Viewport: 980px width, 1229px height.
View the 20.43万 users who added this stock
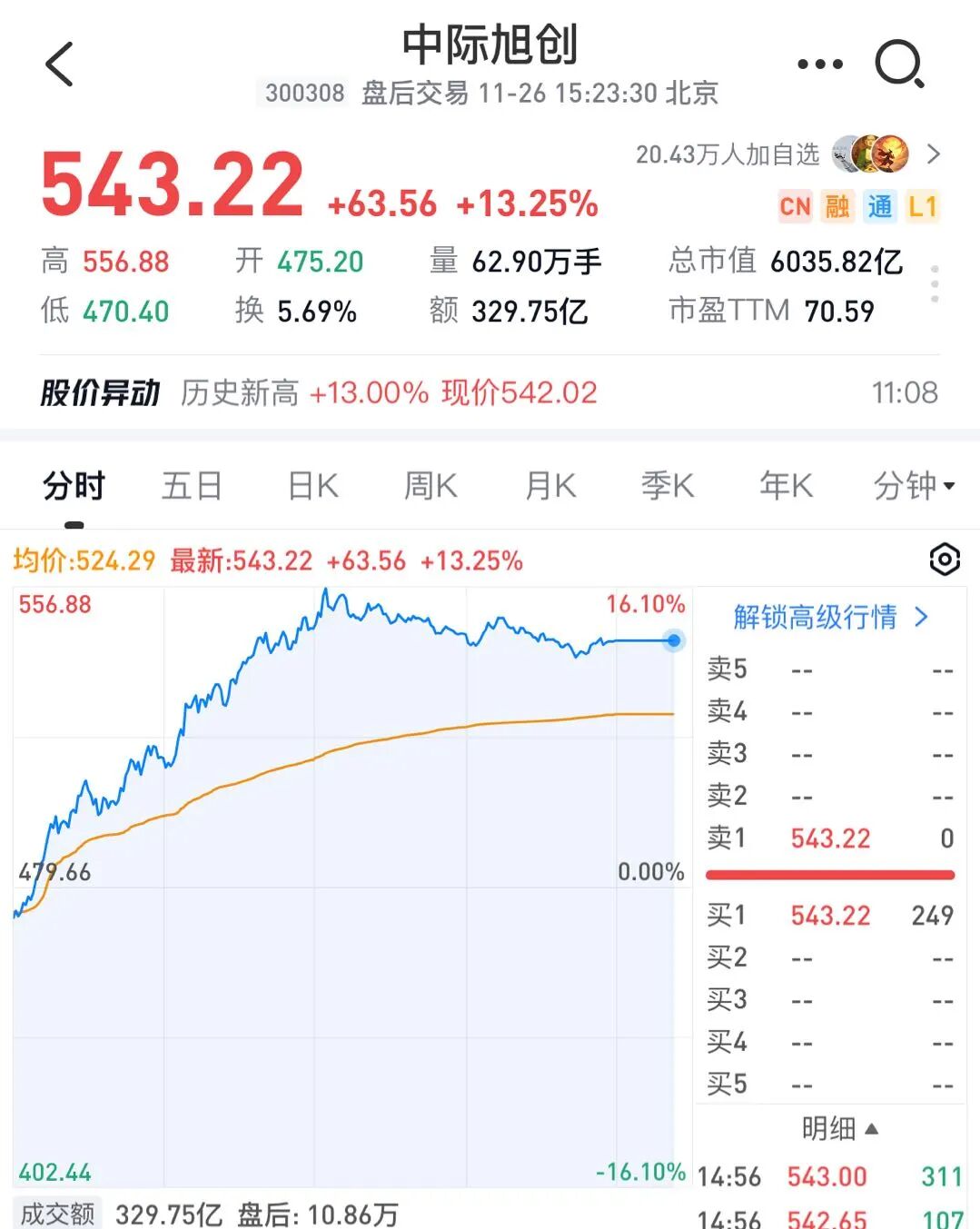[787, 154]
